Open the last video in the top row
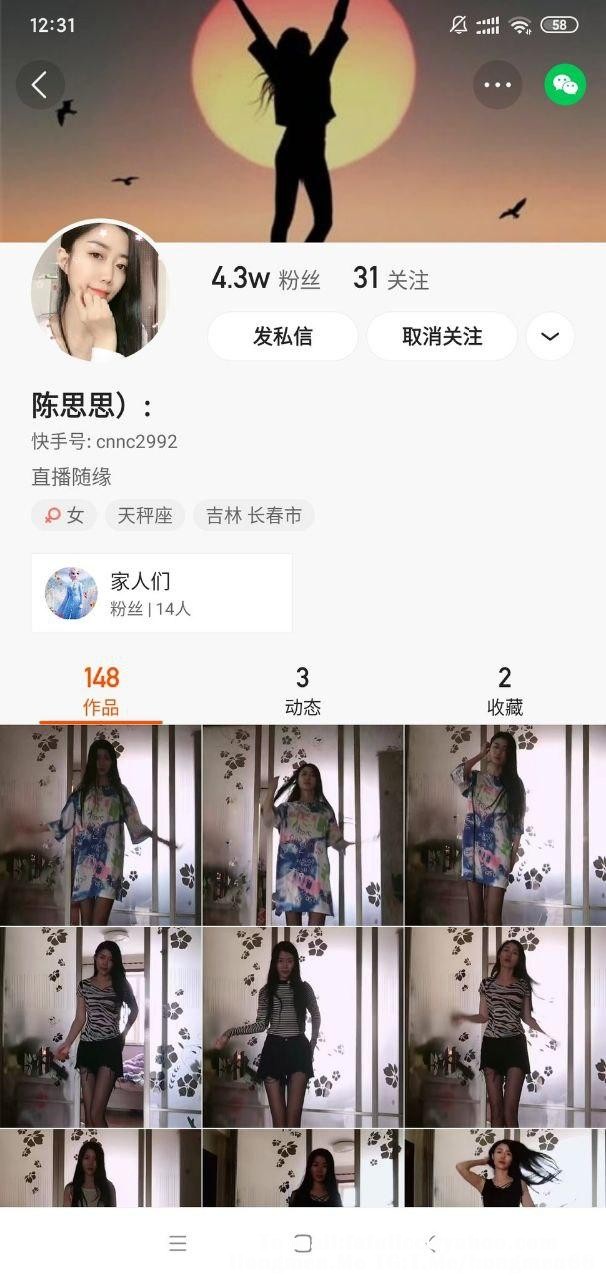This screenshot has height=1280, width=606. pos(505,825)
